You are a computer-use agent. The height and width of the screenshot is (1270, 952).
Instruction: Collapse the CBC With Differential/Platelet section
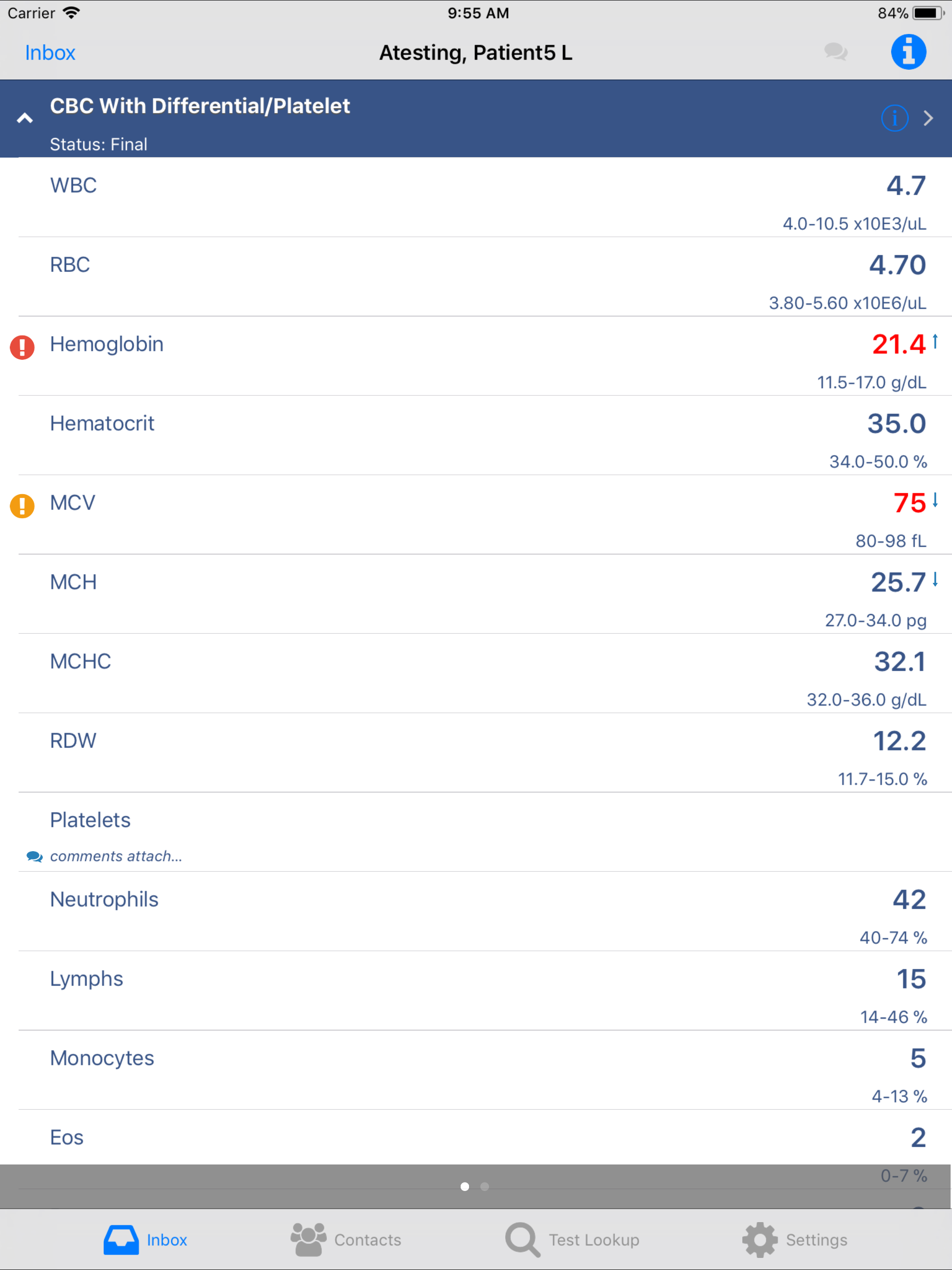point(25,118)
